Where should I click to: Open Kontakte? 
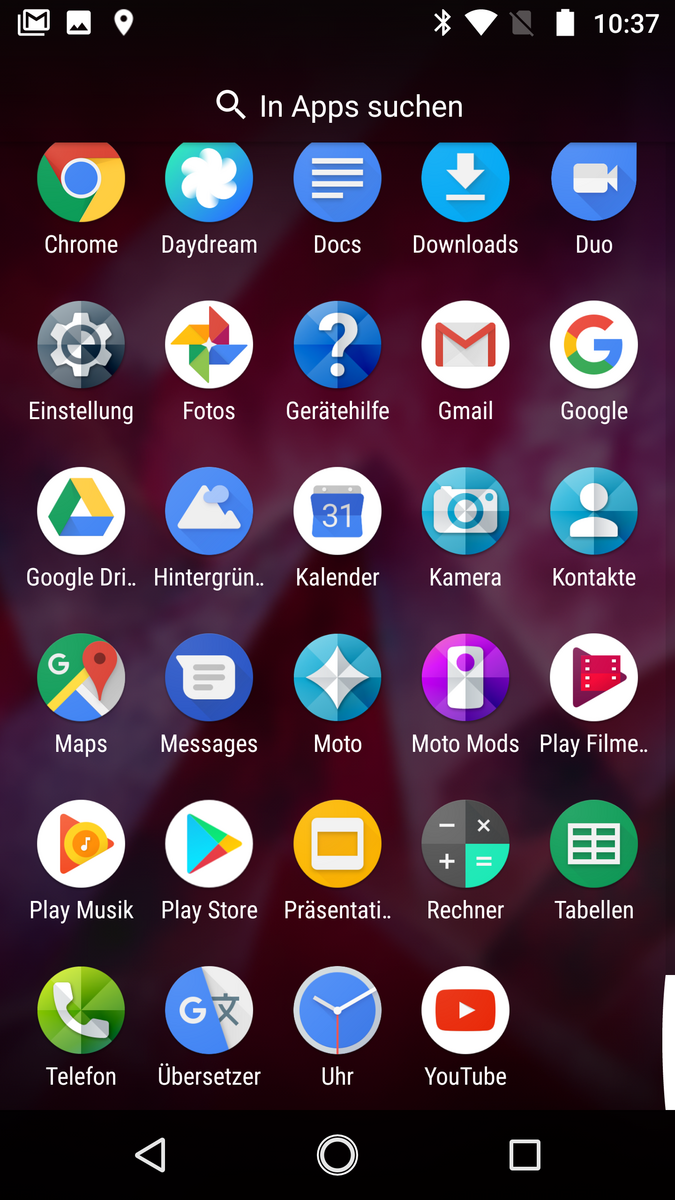point(593,511)
